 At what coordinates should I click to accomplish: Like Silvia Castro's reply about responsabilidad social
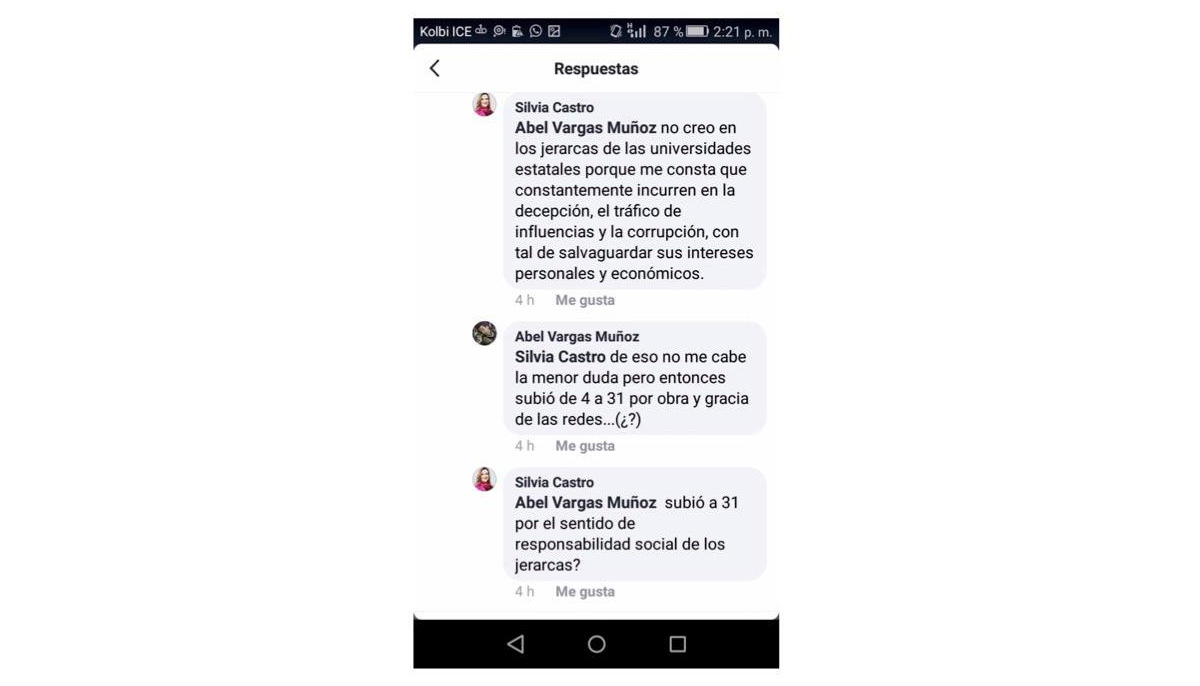point(585,592)
